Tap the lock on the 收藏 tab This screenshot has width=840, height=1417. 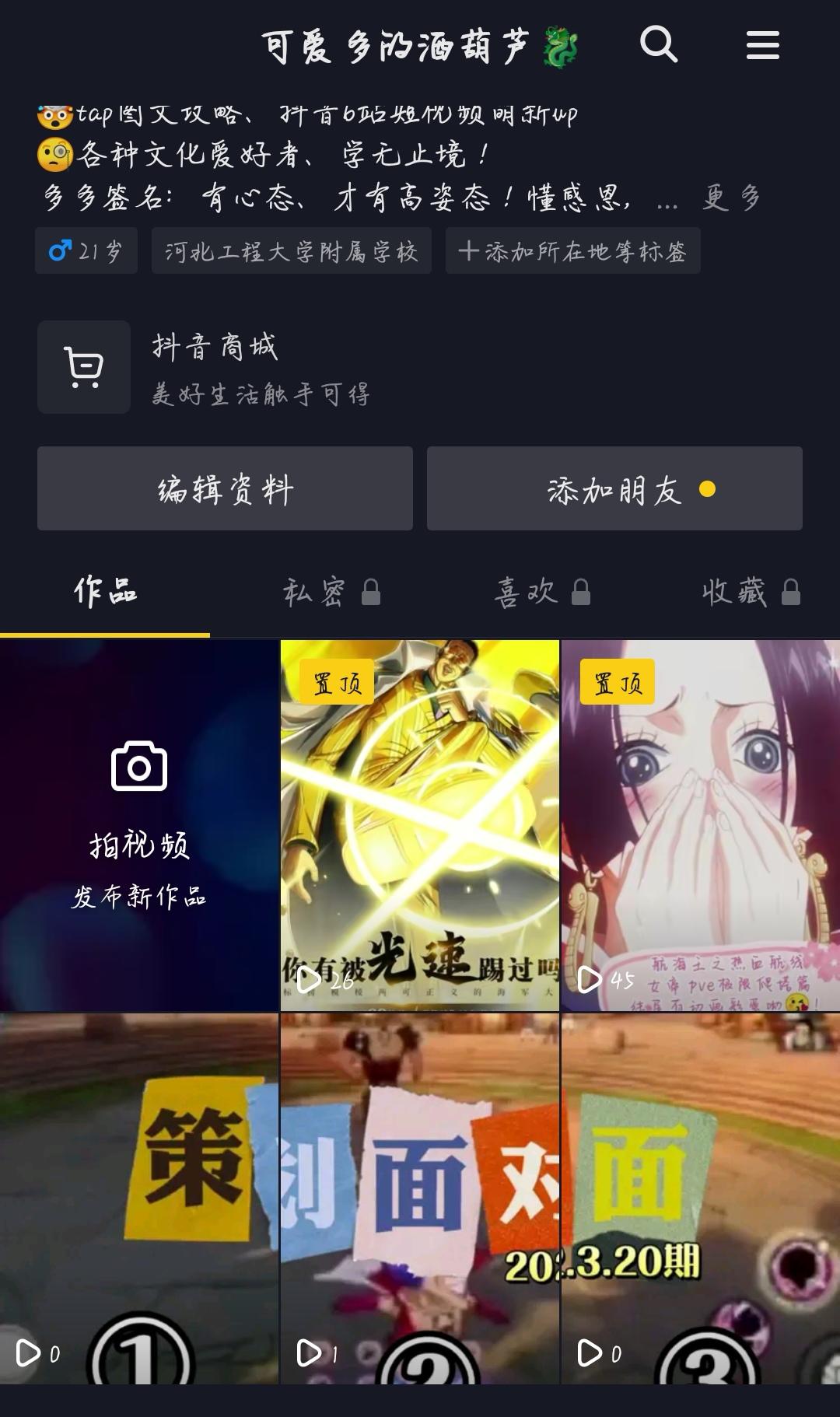[792, 592]
